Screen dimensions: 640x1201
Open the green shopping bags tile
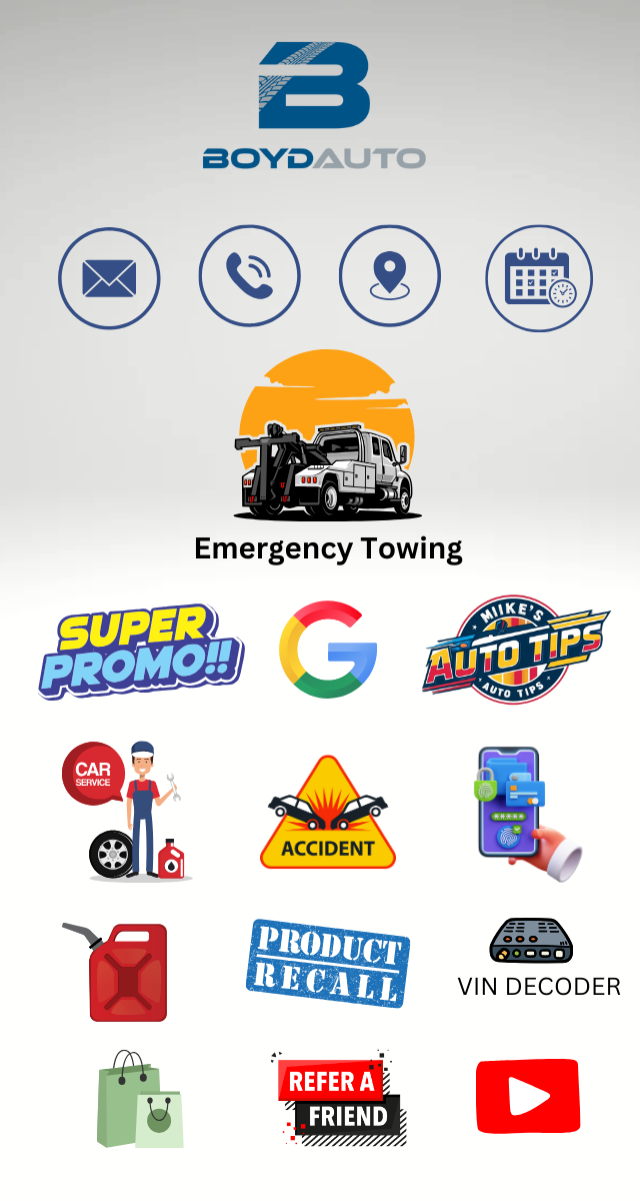coord(139,1099)
